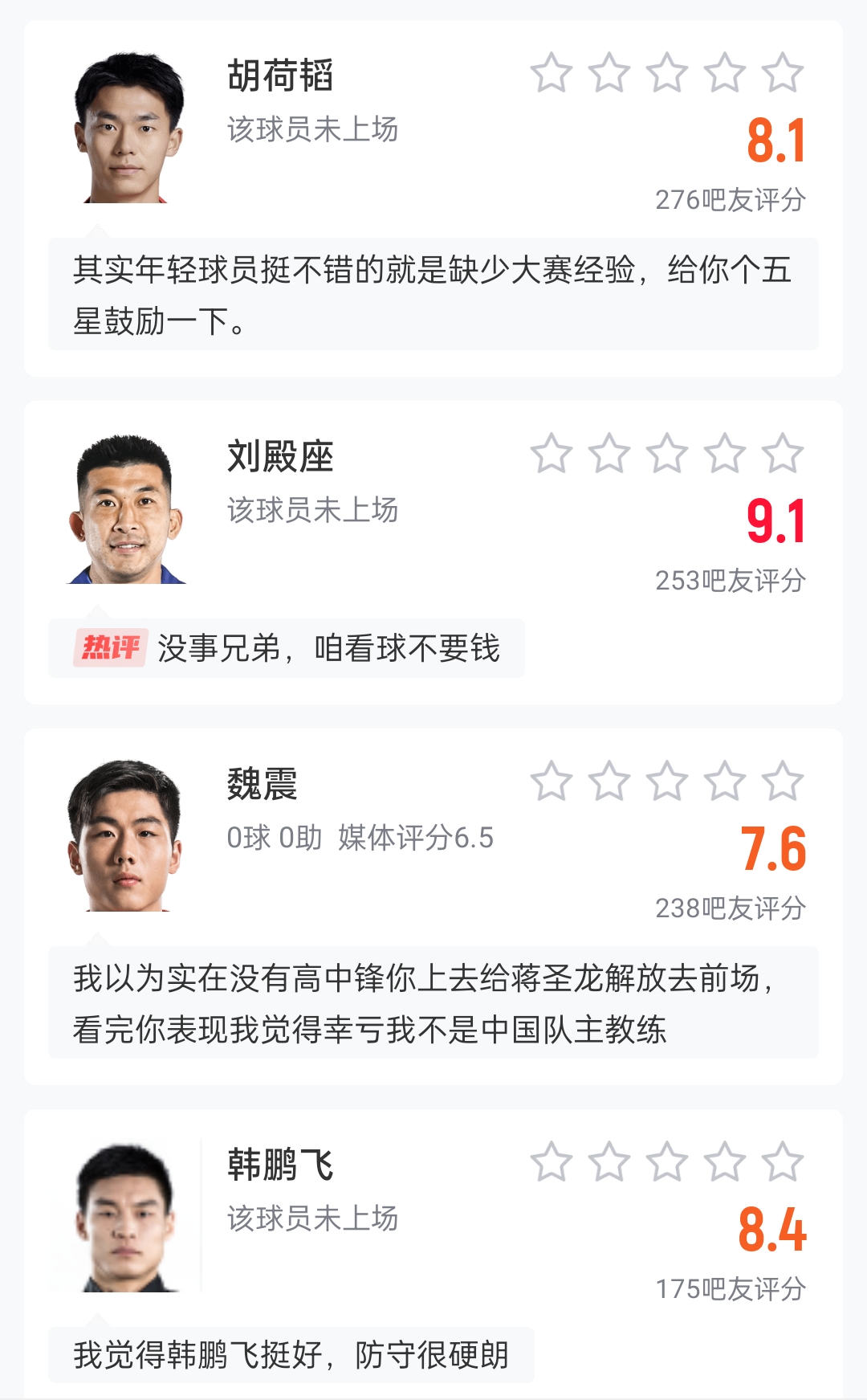This screenshot has width=867, height=1400.
Task: Tap 刘殿座's avatar
Action: point(126,509)
